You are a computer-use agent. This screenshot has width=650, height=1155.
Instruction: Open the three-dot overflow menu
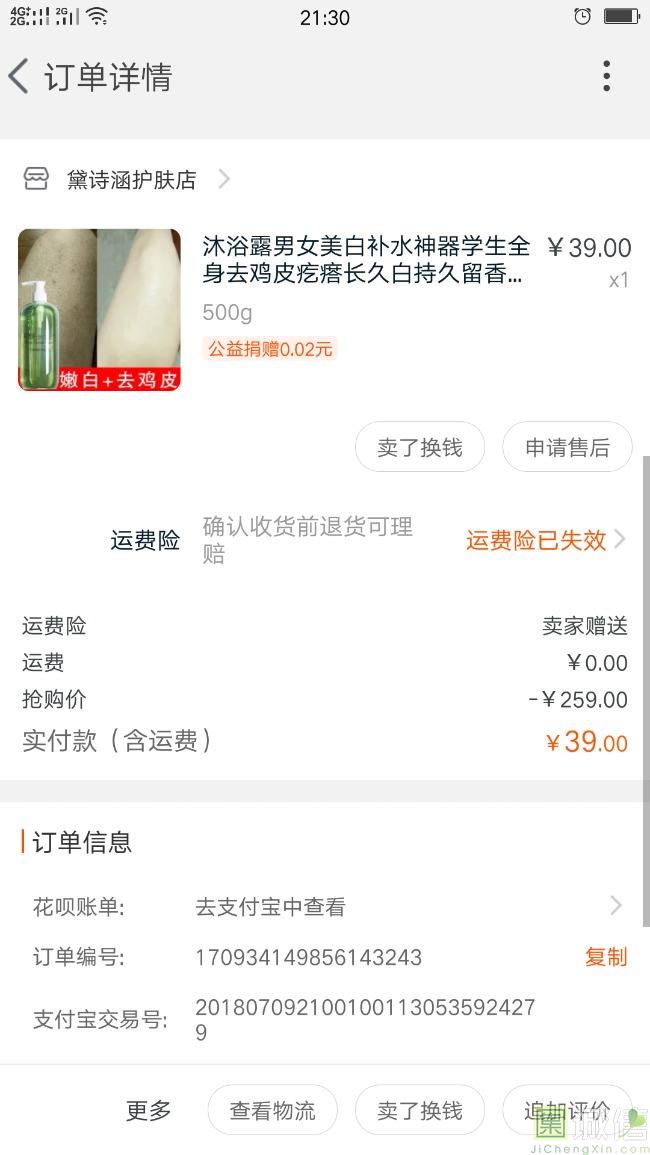tap(606, 77)
